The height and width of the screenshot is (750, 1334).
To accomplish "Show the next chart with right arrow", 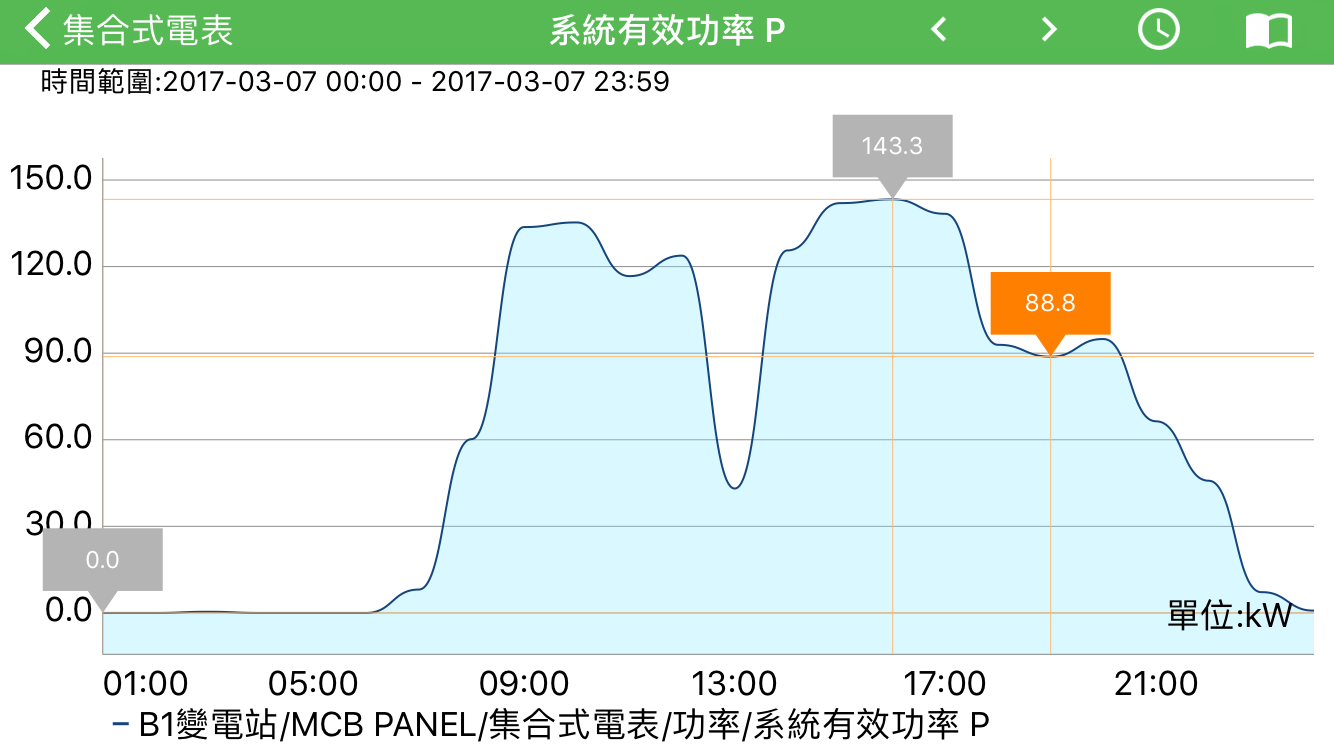I will click(1049, 30).
